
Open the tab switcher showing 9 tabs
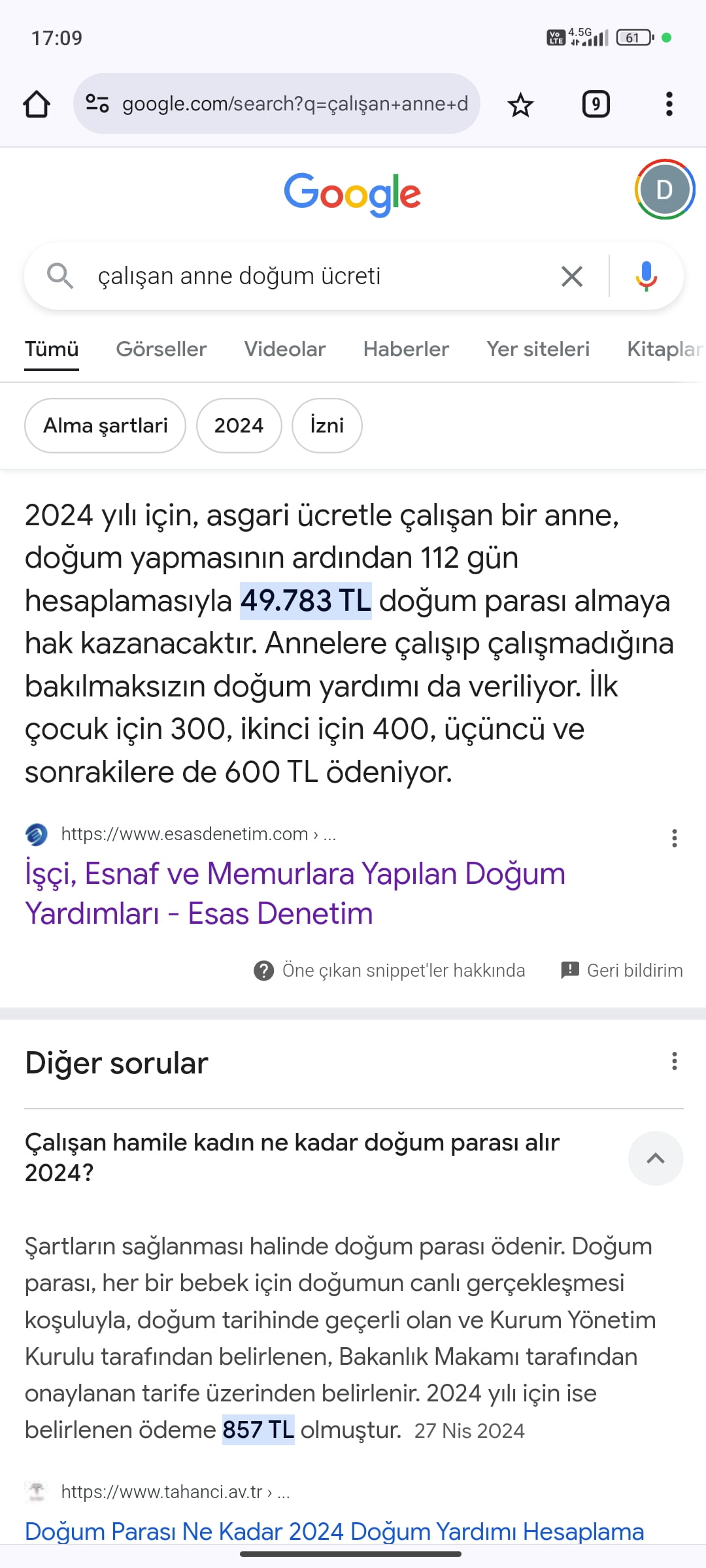tap(596, 105)
